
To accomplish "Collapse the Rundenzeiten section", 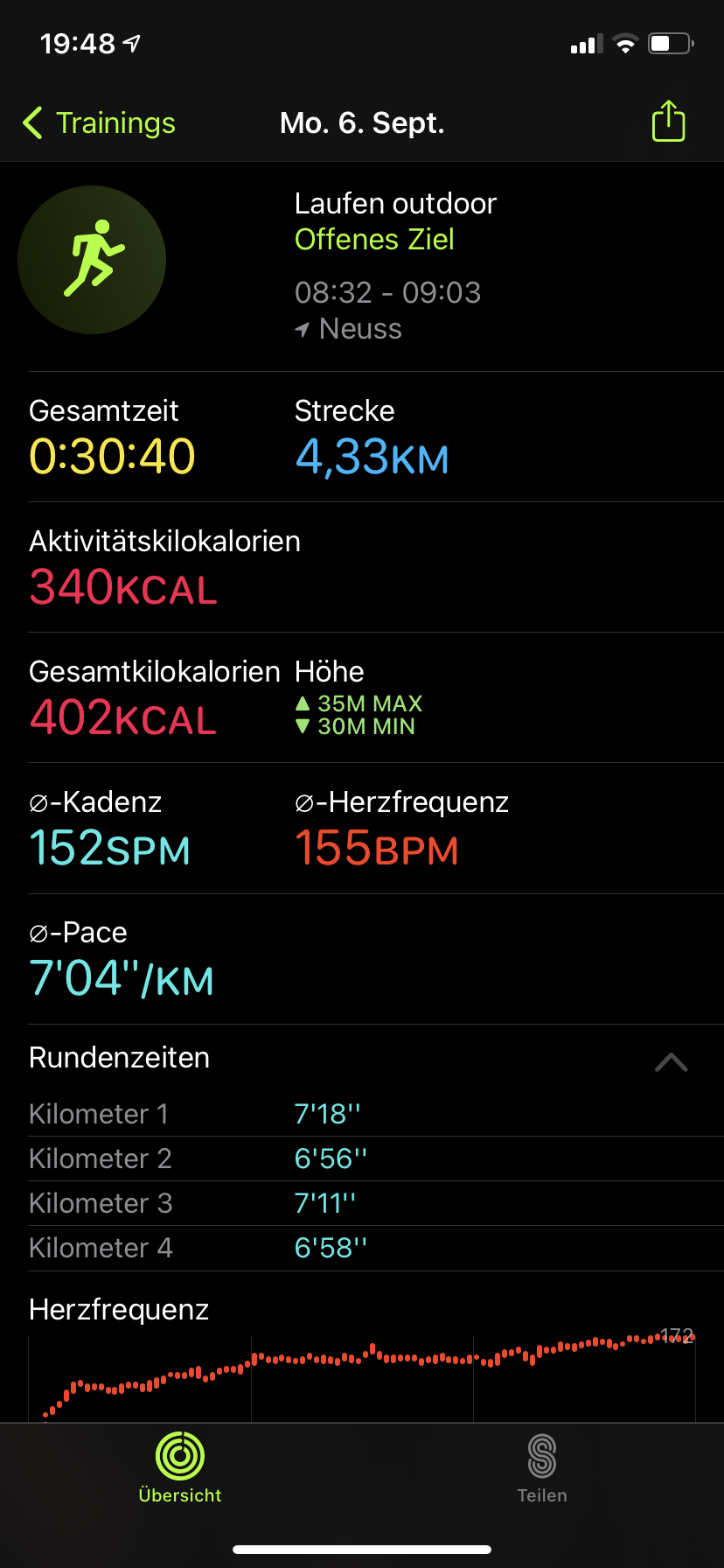I will (671, 1062).
